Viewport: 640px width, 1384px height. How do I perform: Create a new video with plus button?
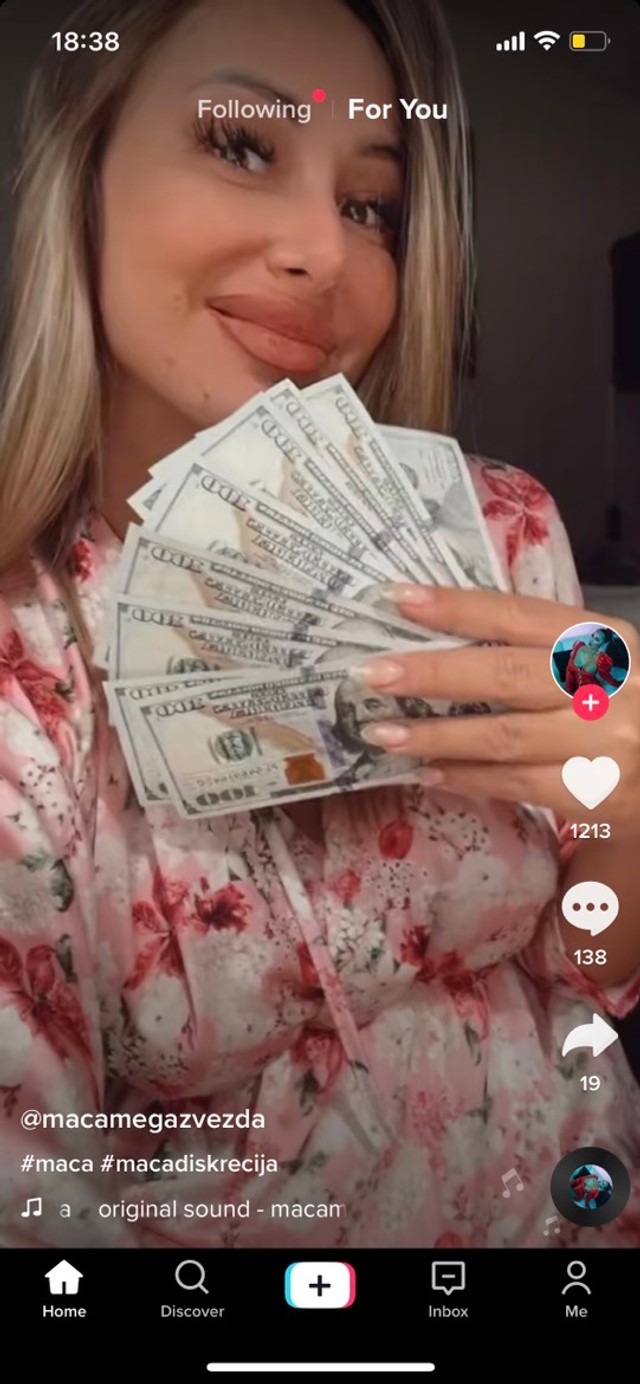pyautogui.click(x=320, y=1285)
